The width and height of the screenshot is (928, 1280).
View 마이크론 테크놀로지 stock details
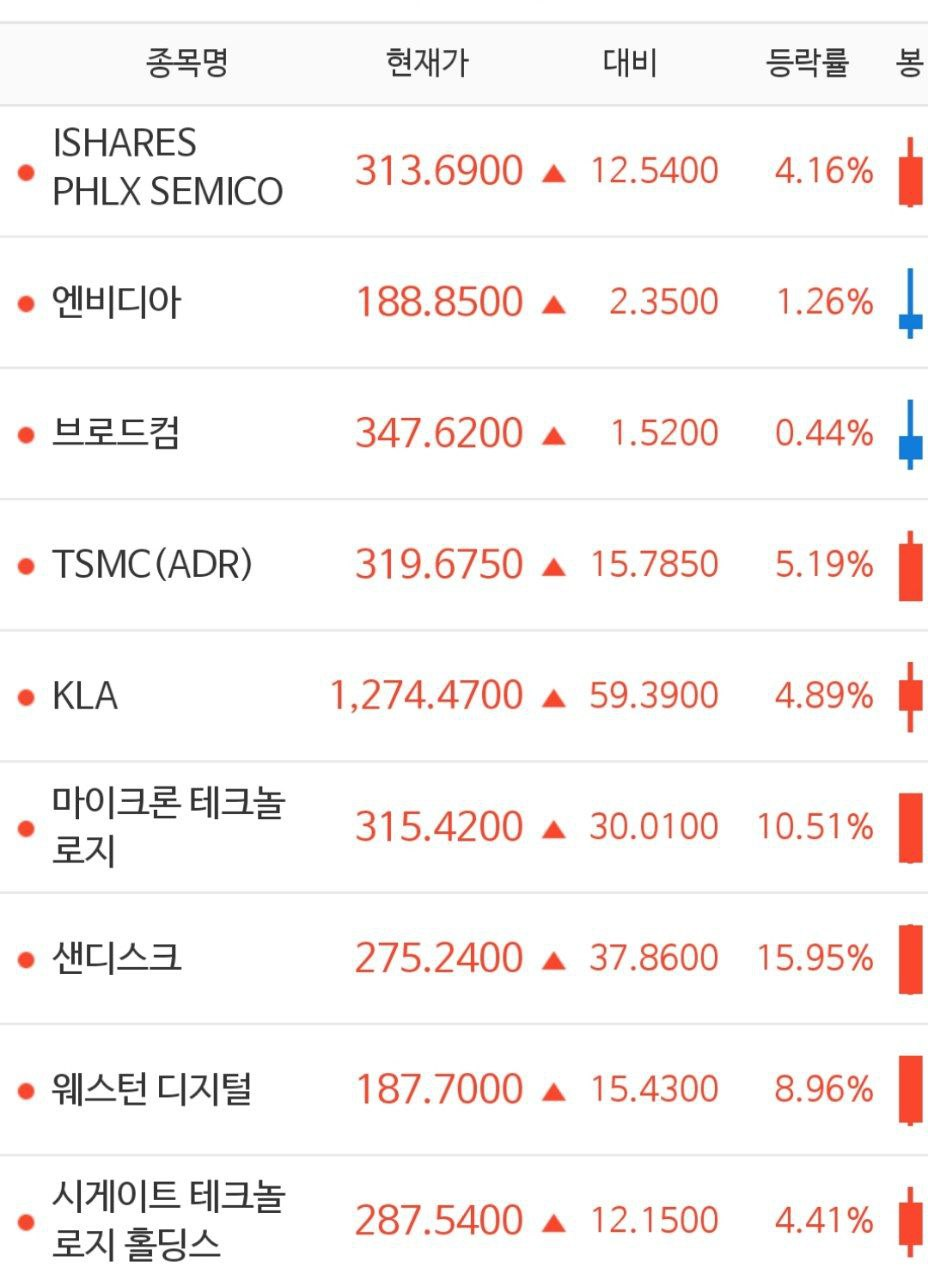pyautogui.click(x=167, y=827)
